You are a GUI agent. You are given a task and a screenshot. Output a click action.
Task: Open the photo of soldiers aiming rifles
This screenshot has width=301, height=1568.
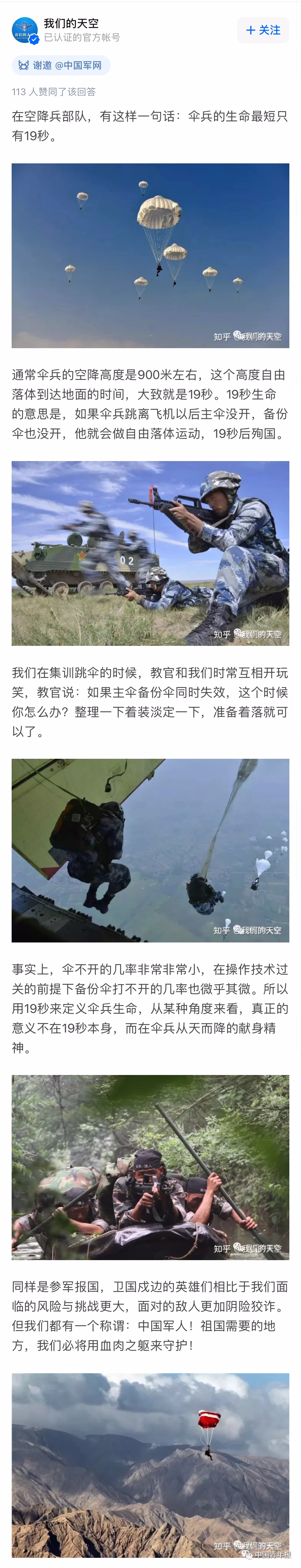click(x=150, y=553)
